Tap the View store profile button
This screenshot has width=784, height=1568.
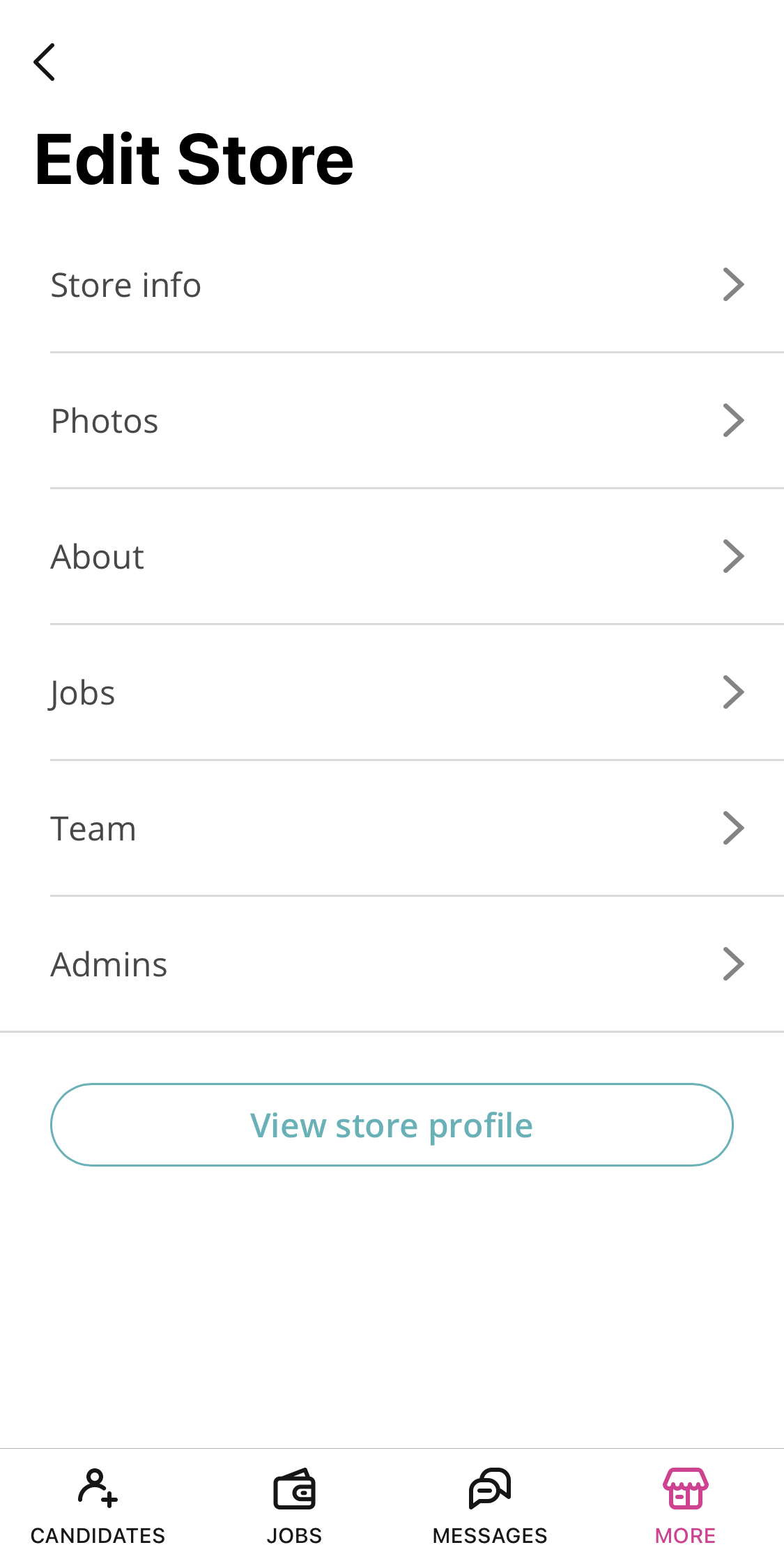(x=392, y=1125)
